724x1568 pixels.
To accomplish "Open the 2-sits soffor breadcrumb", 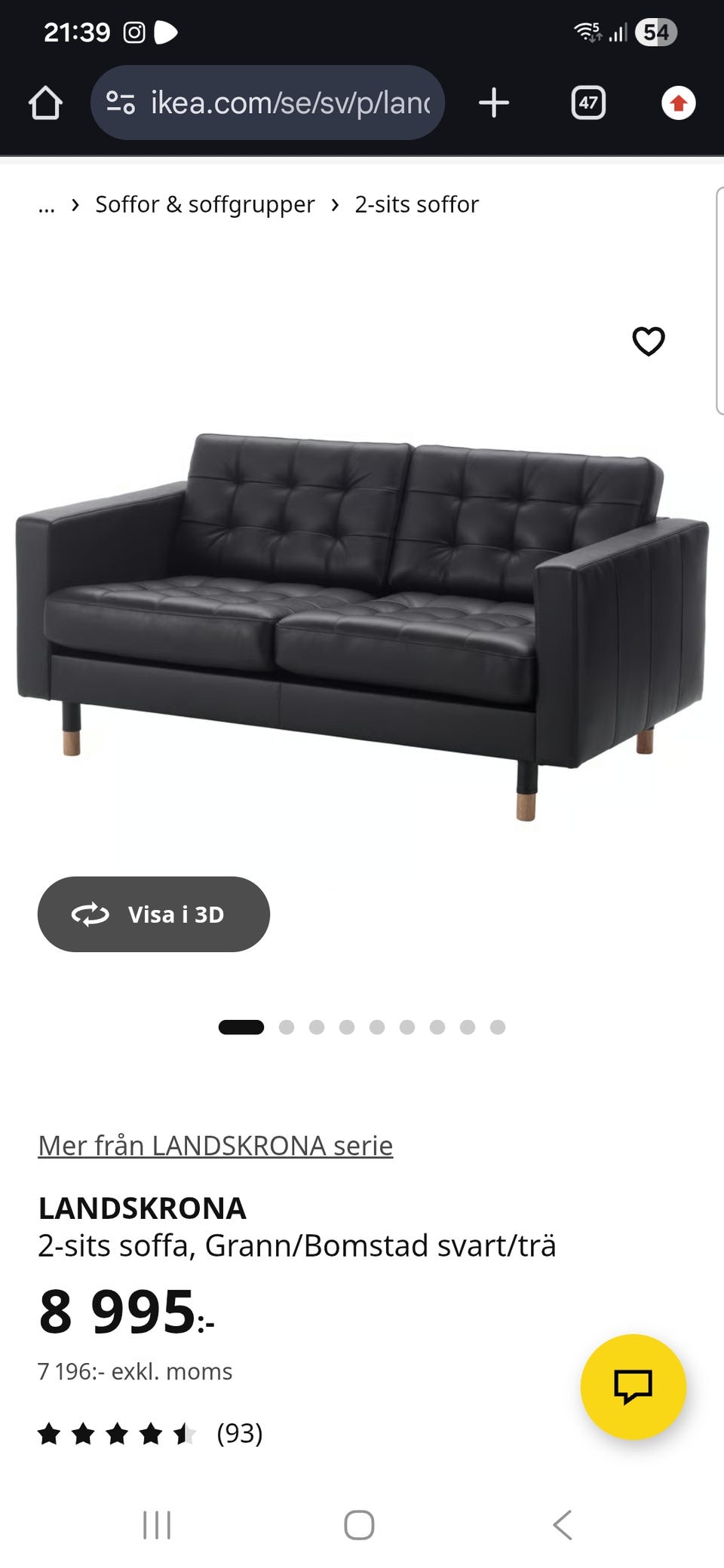I will point(416,205).
